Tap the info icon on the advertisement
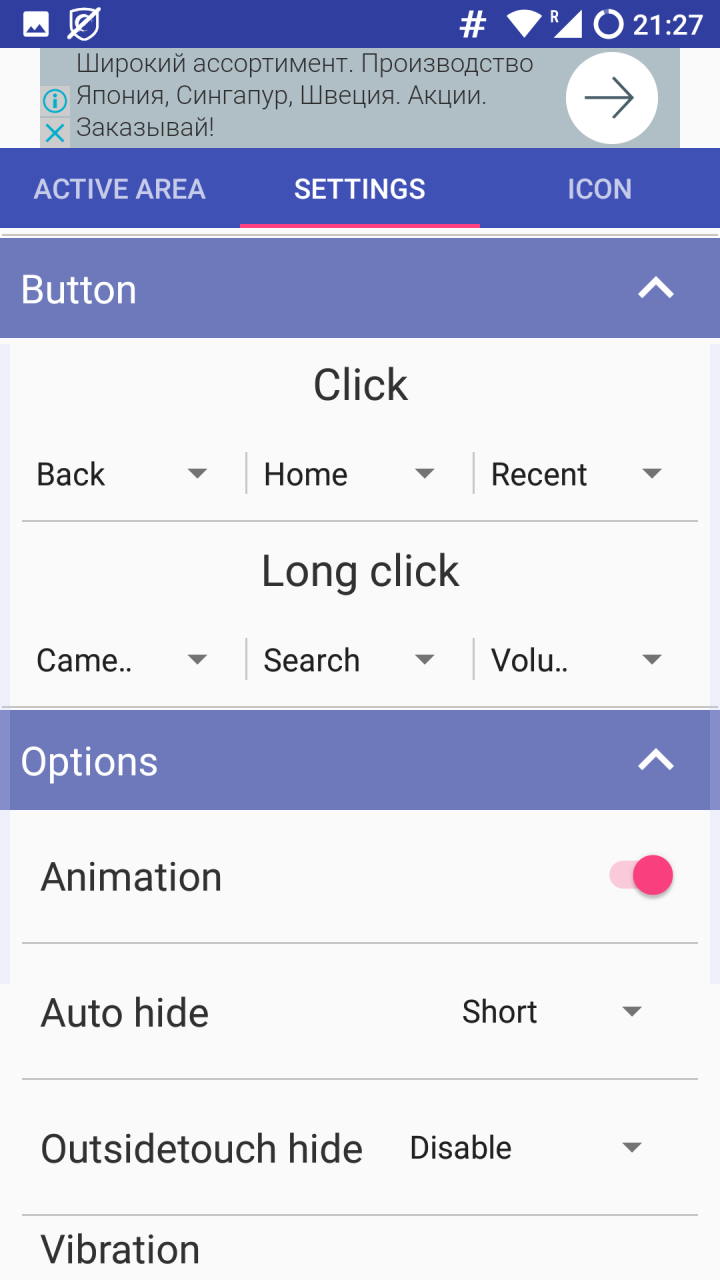 pyautogui.click(x=55, y=100)
